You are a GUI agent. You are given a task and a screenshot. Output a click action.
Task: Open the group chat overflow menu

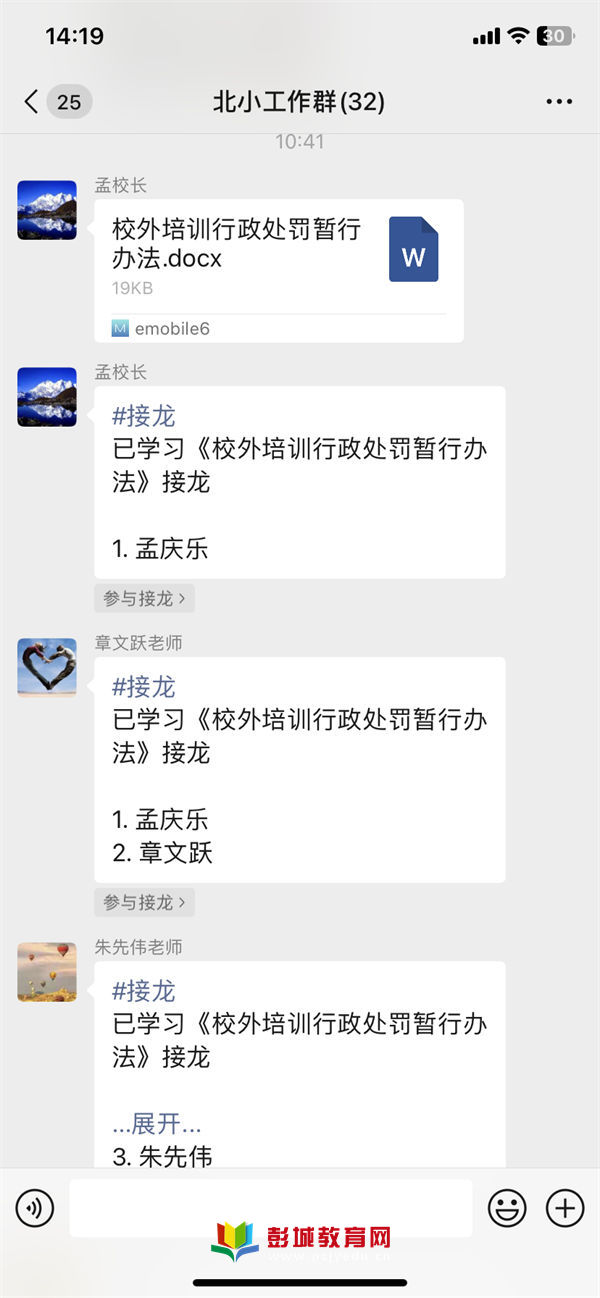point(559,102)
